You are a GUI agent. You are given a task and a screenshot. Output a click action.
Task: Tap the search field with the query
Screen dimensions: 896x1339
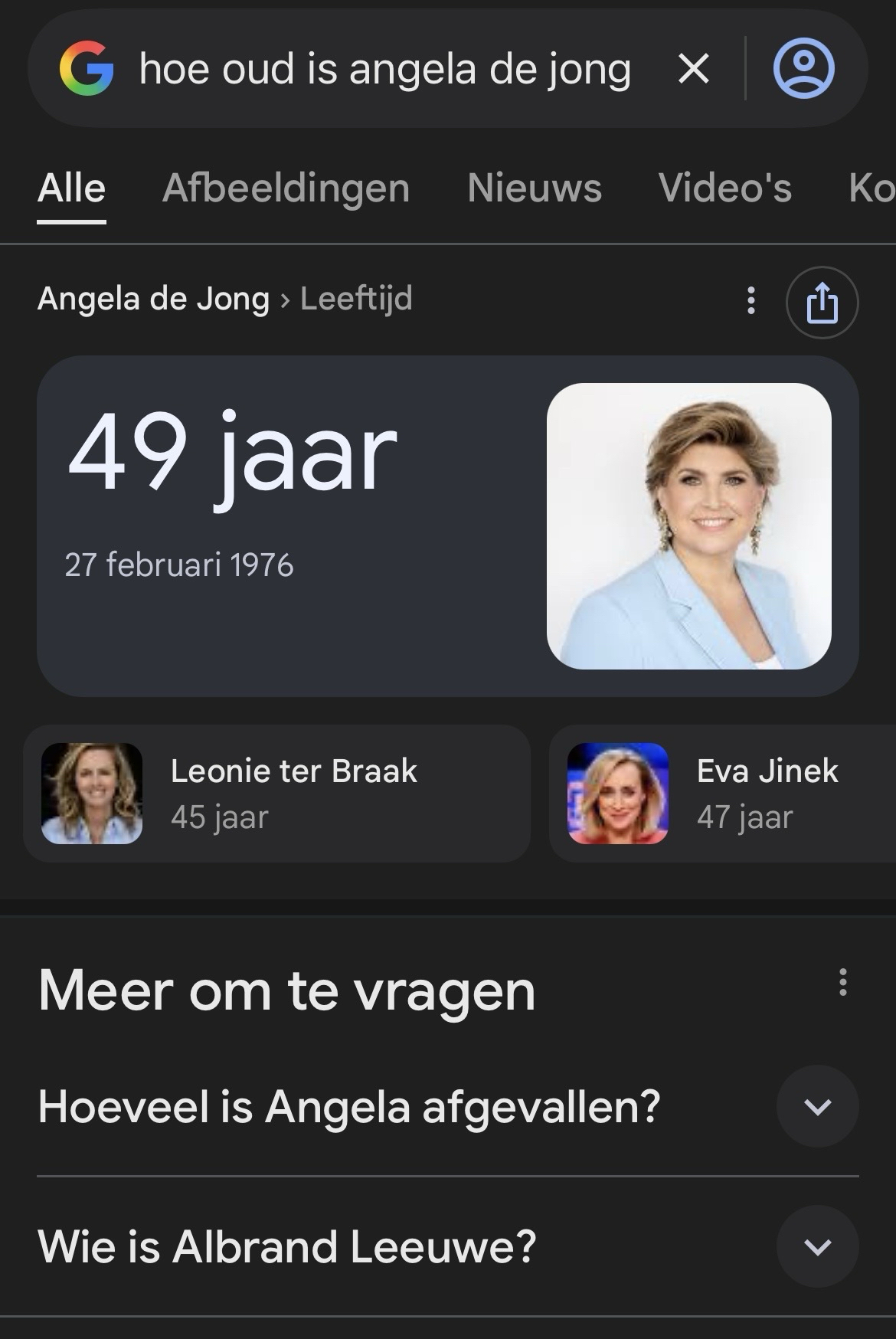coord(384,70)
